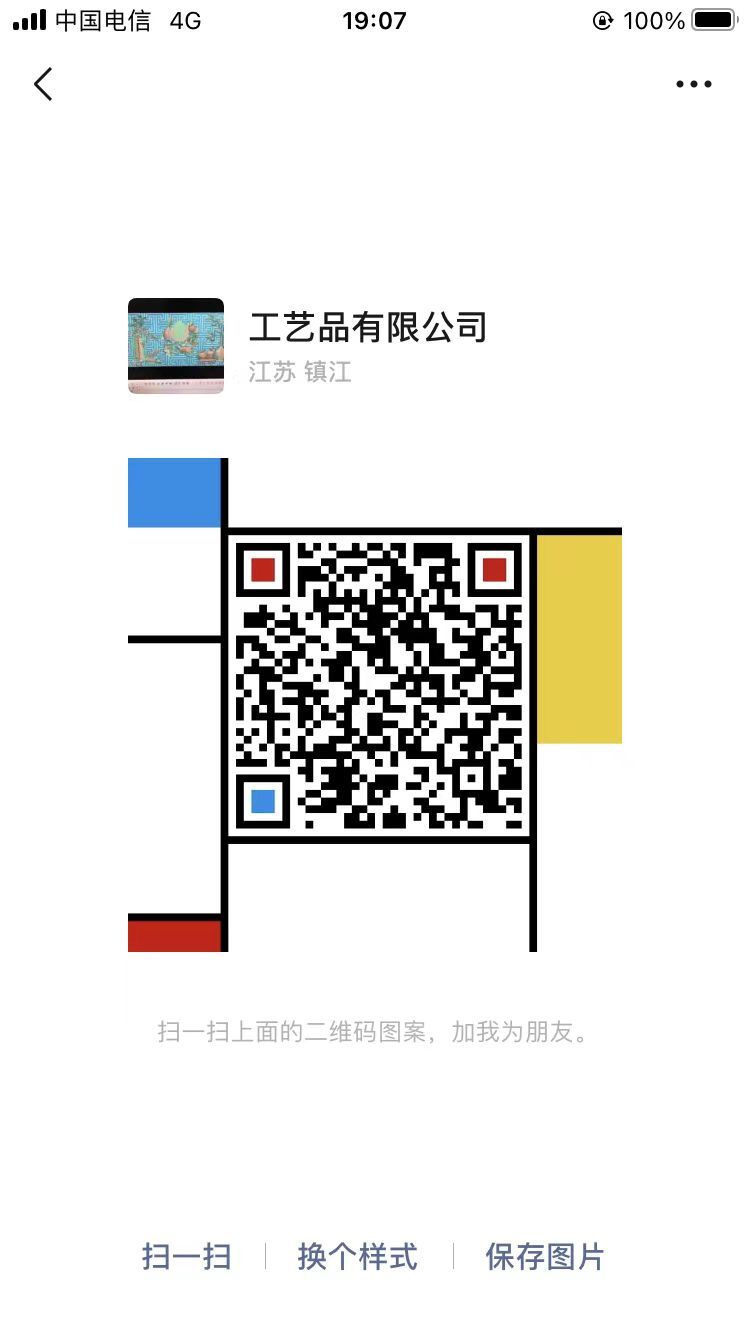This screenshot has width=750, height=1334.
Task: Go back using the top-left arrow
Action: [x=43, y=85]
